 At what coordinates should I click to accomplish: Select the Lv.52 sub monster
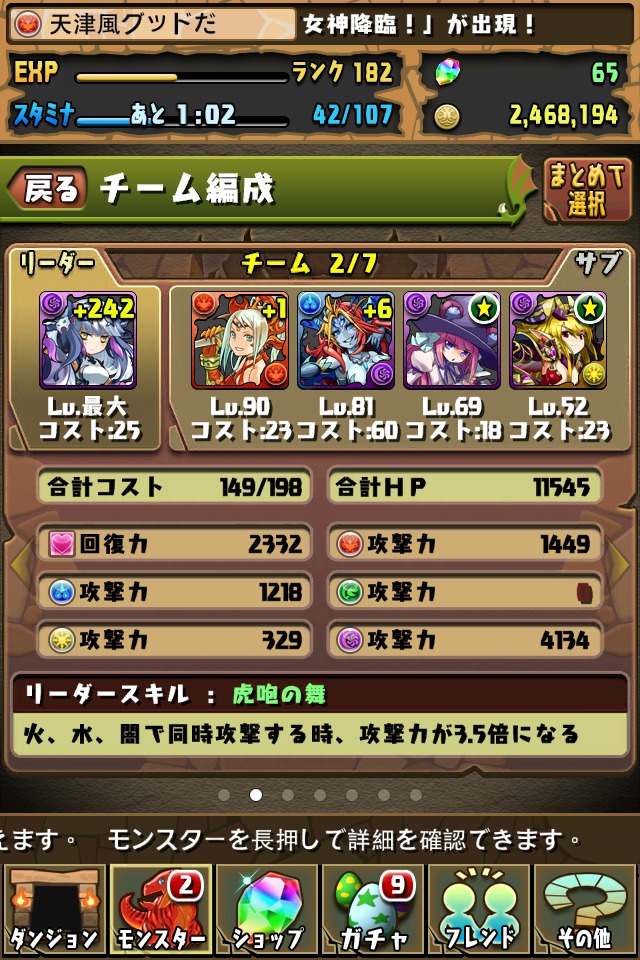coord(557,340)
